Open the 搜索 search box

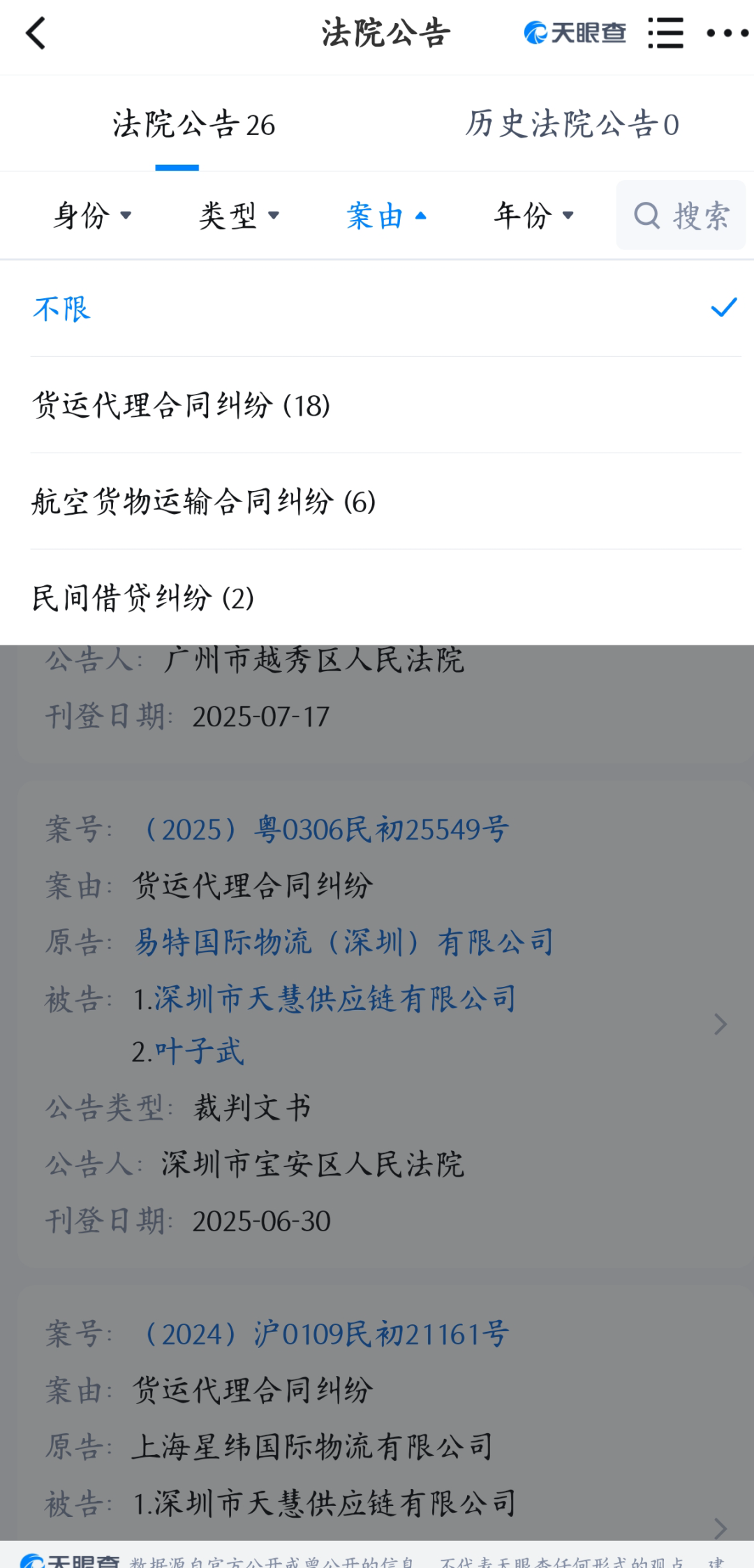681,215
